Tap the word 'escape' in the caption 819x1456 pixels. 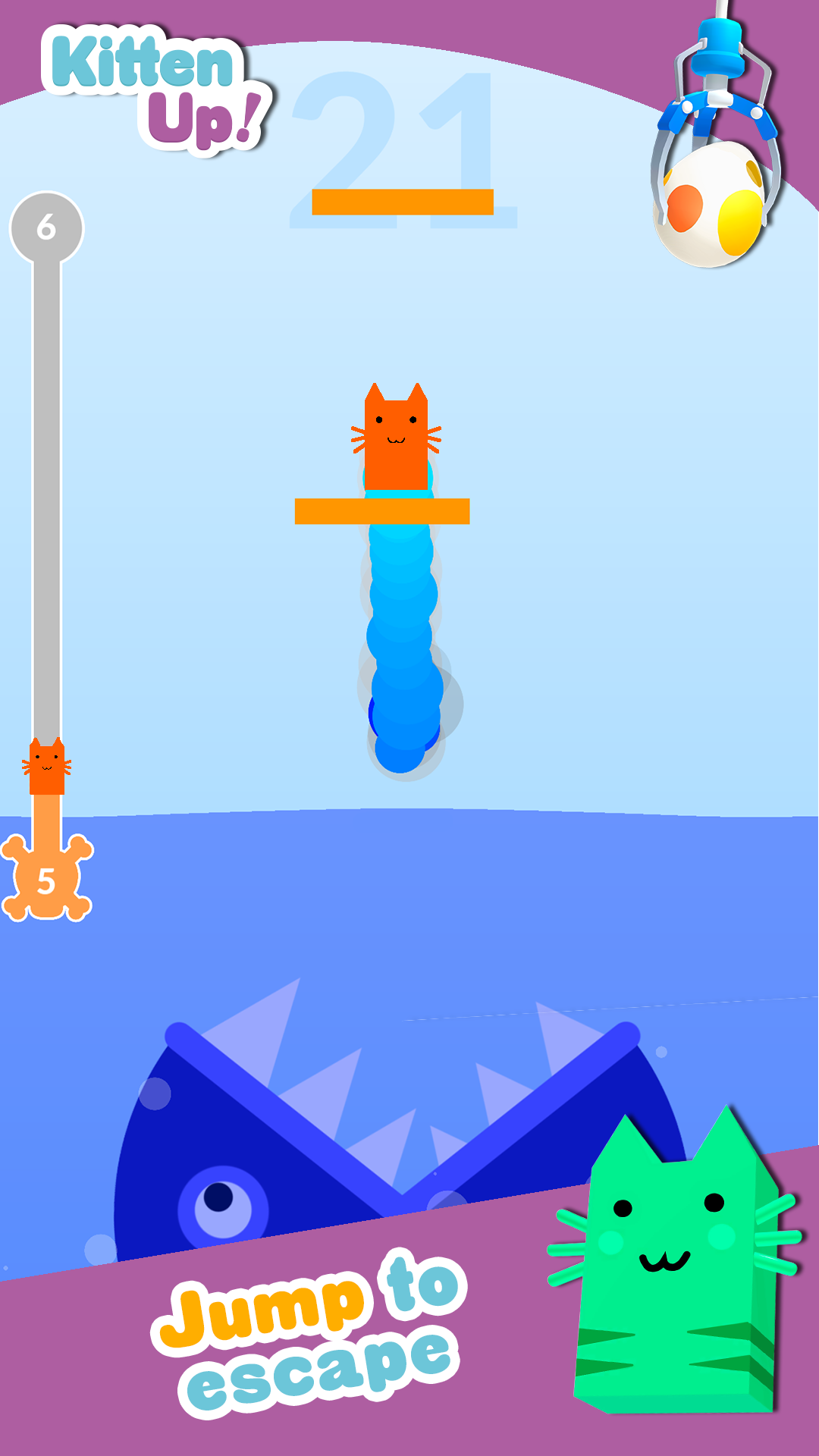pos(318,1373)
